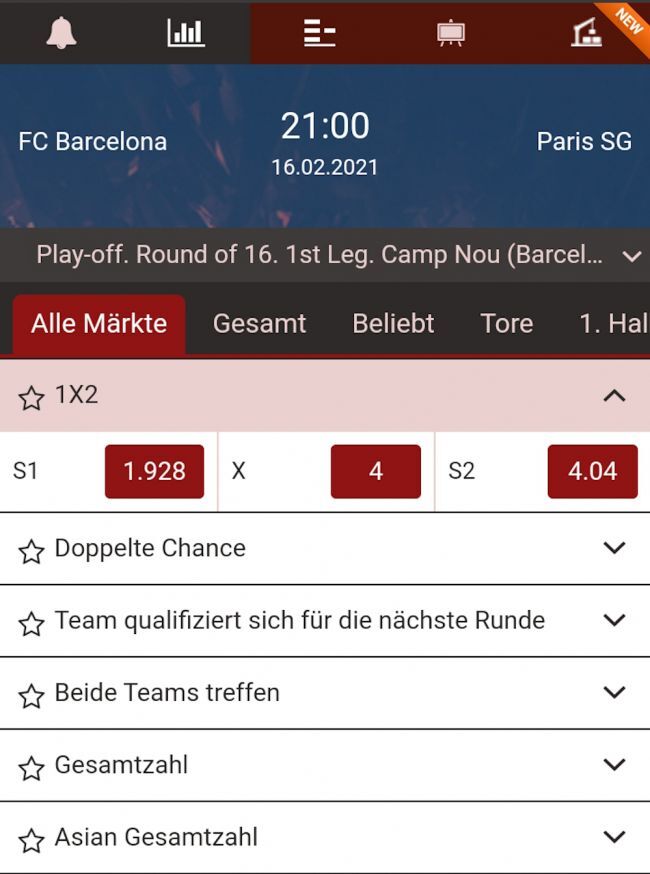Open the new bet builder icon

587,33
